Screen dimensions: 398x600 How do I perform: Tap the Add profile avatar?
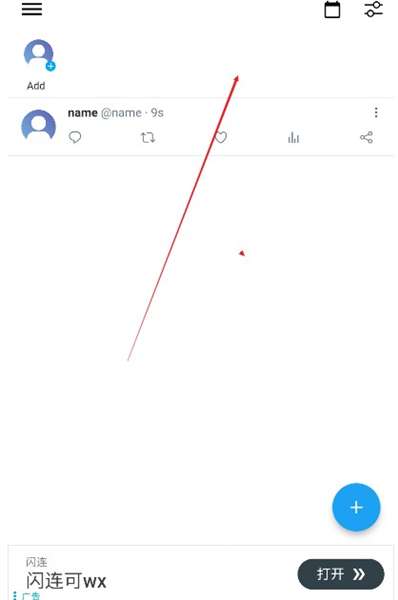(39, 55)
